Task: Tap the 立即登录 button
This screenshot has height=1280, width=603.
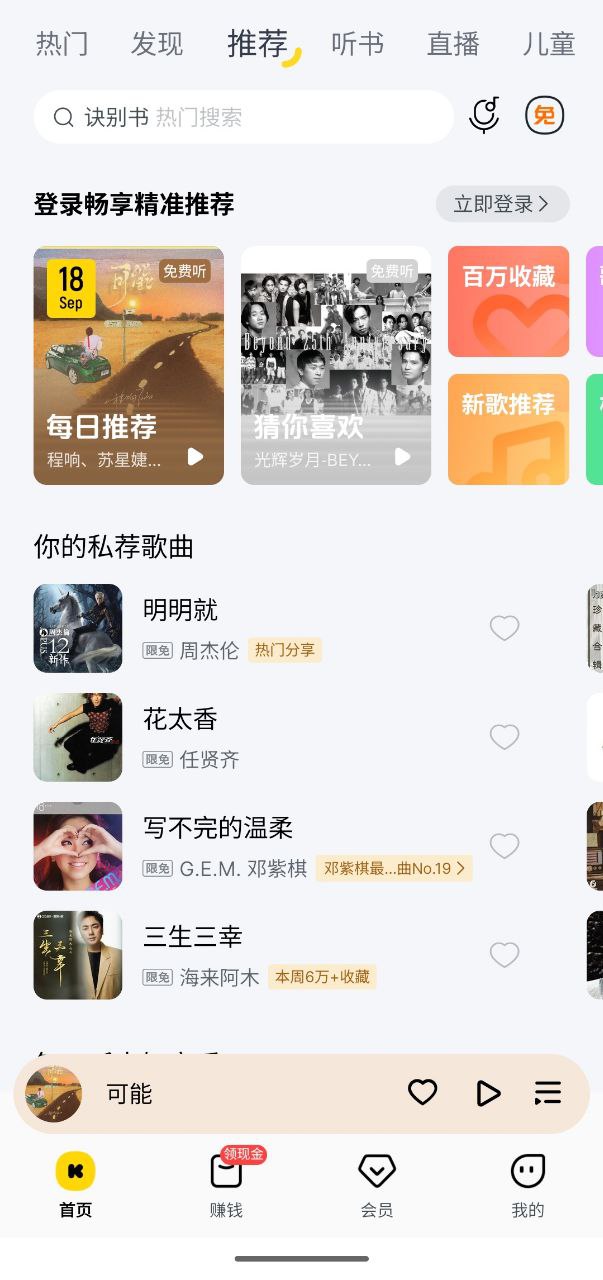Action: tap(502, 204)
